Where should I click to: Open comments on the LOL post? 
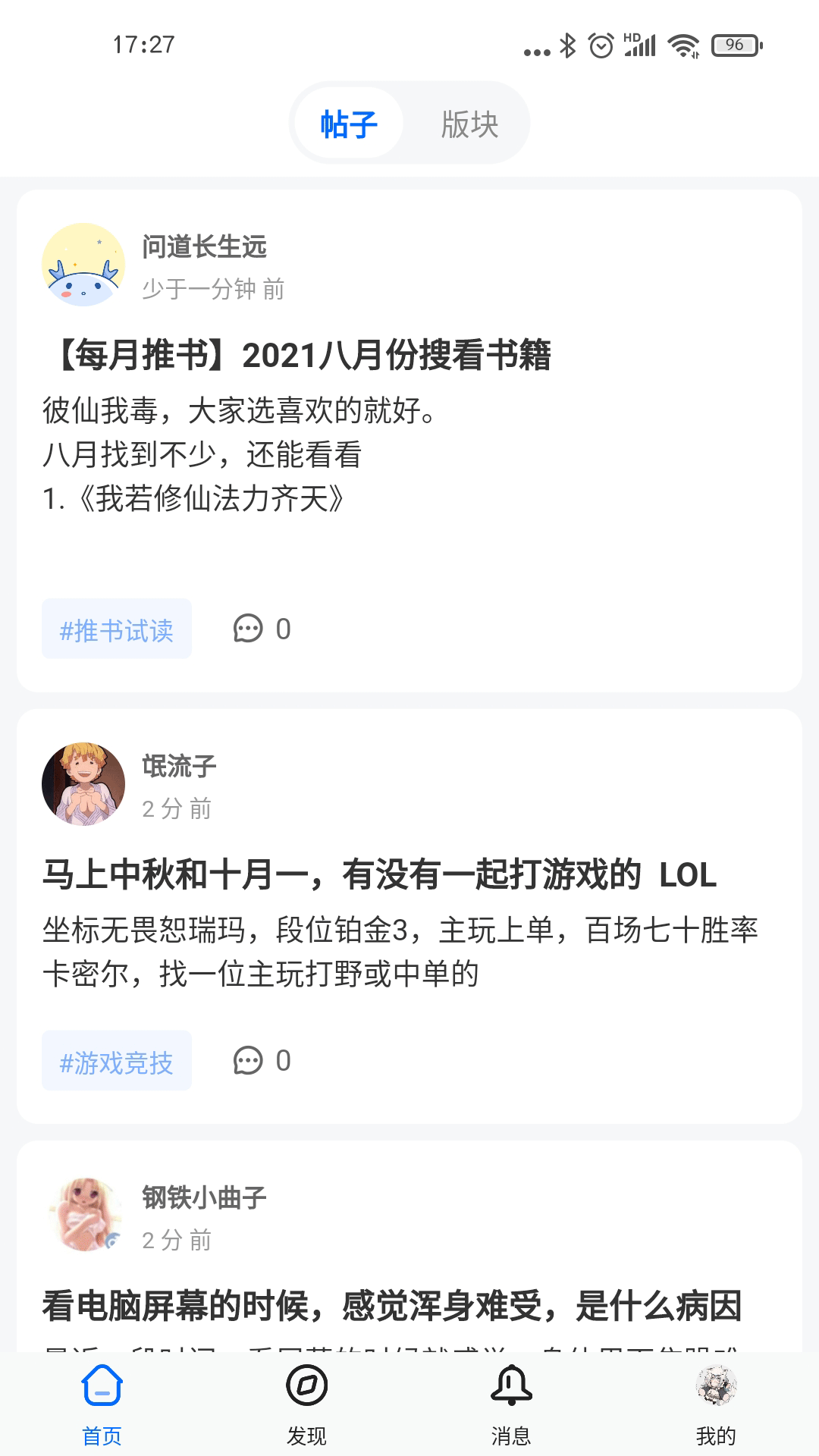pos(262,1061)
